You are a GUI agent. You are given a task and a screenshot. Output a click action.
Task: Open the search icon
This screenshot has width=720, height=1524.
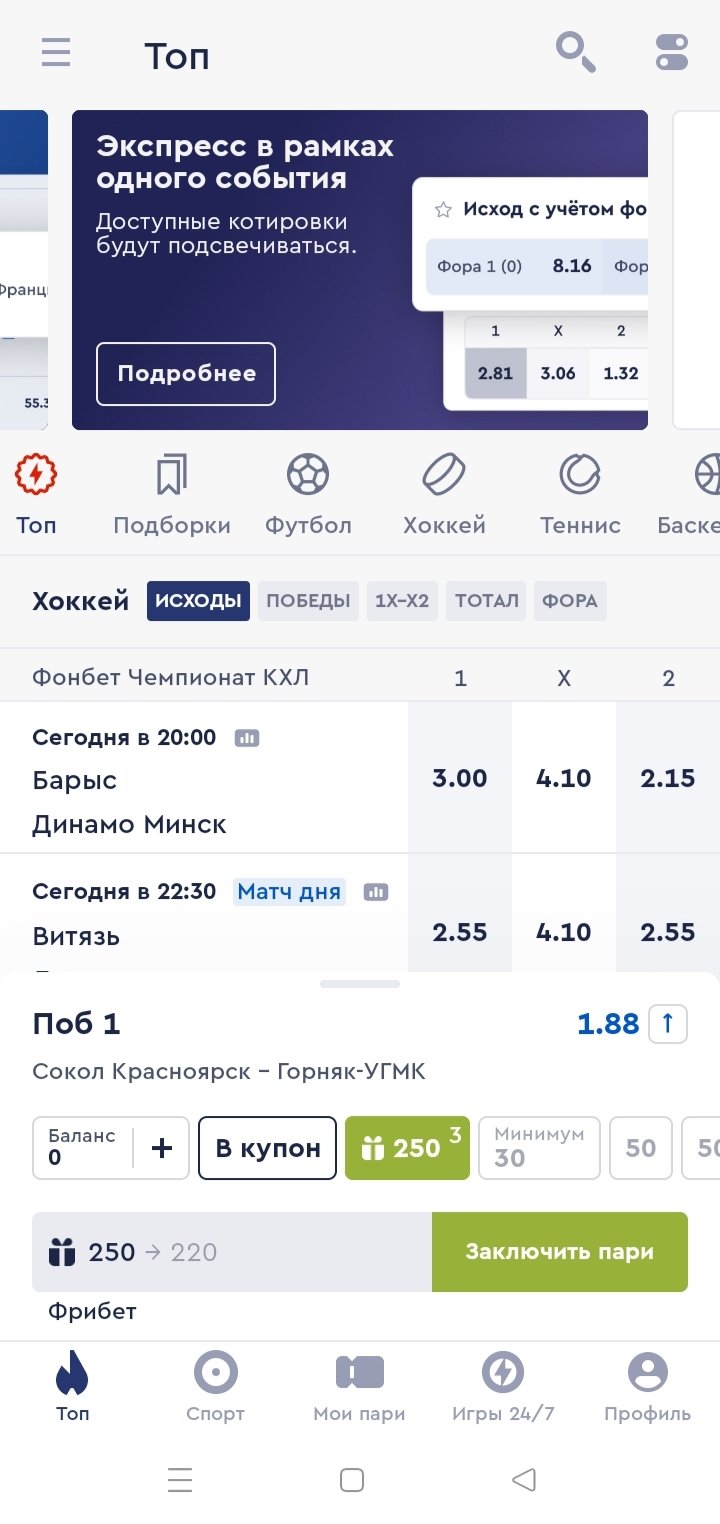[575, 52]
